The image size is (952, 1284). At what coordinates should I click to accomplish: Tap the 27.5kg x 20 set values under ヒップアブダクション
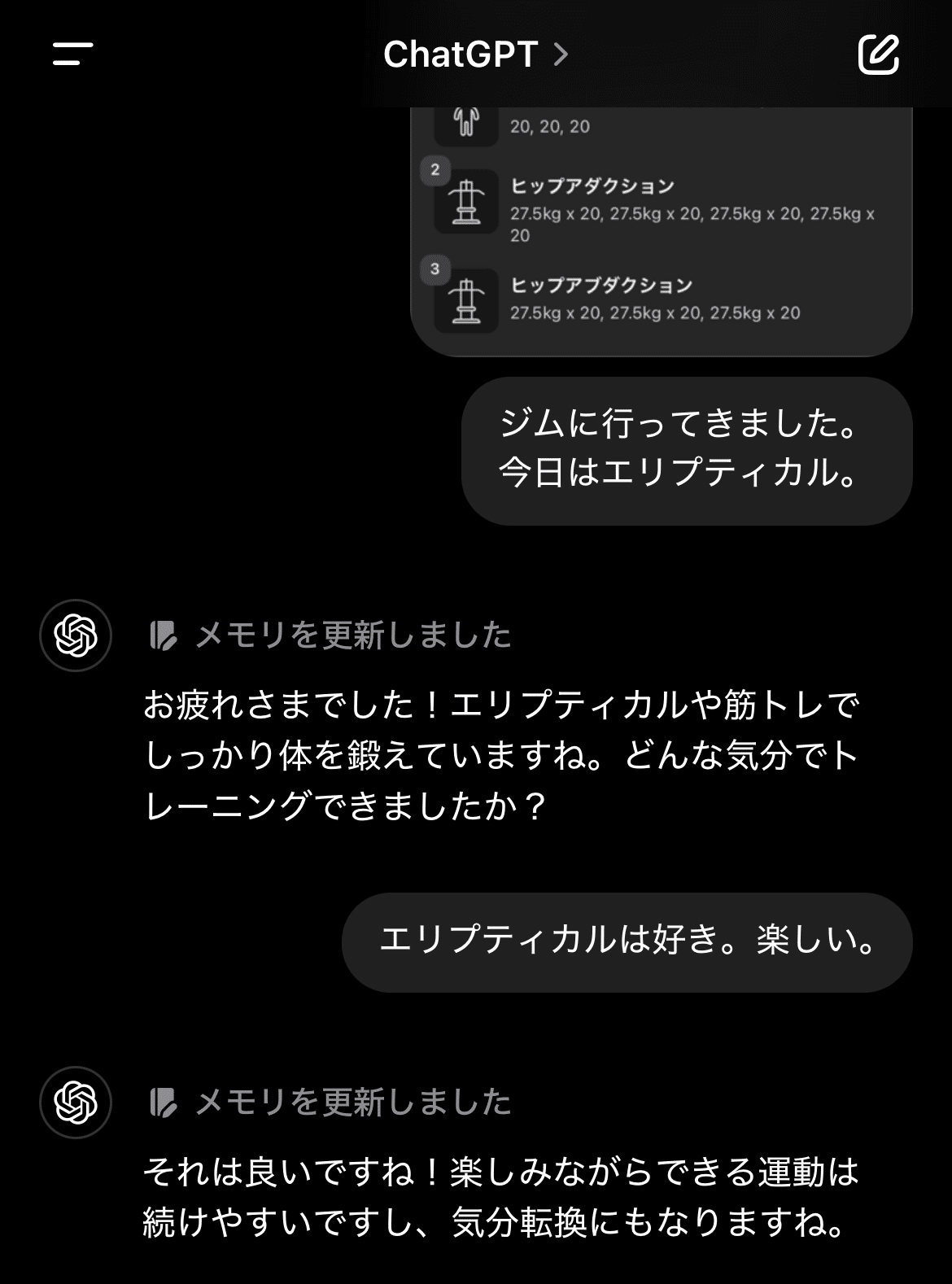tap(655, 312)
